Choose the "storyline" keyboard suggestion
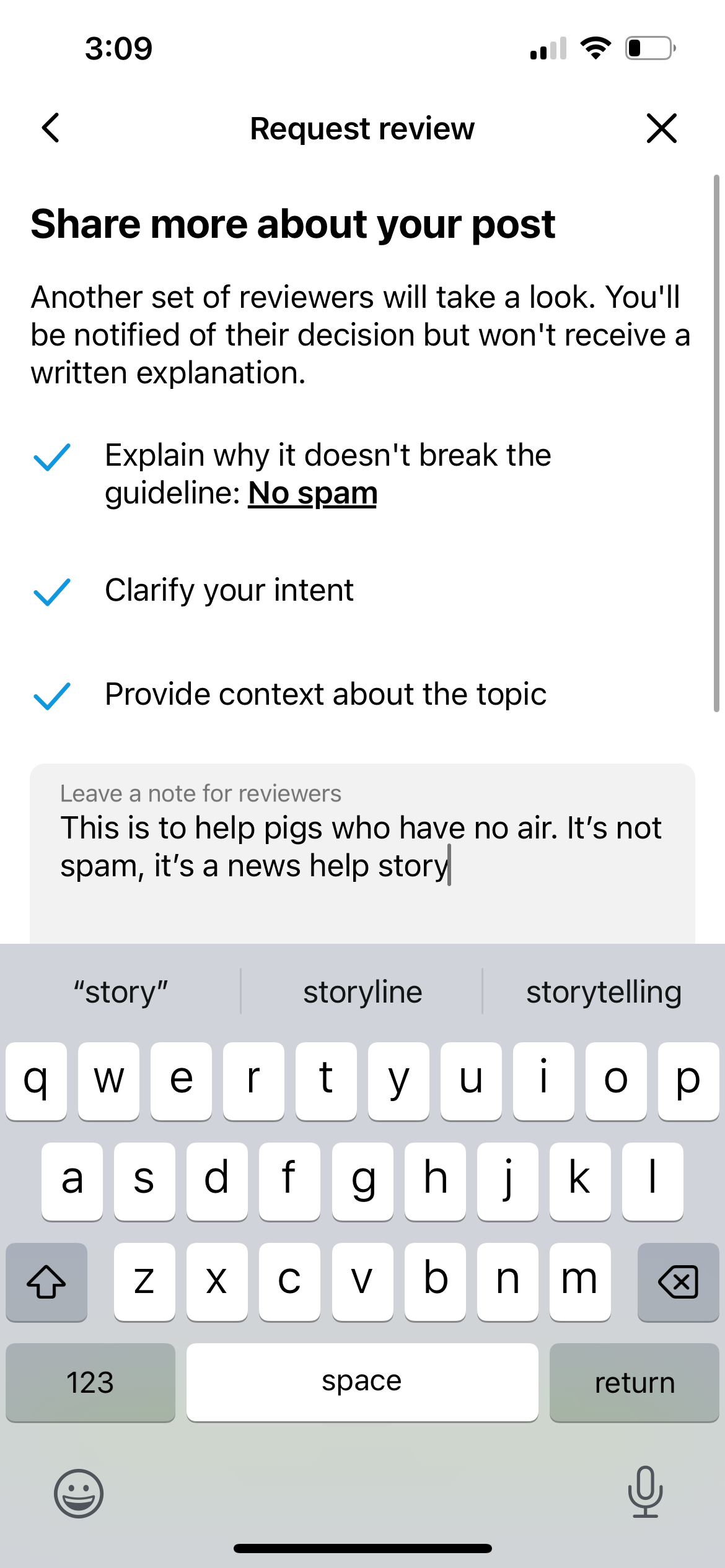The image size is (725, 1568). (x=362, y=992)
